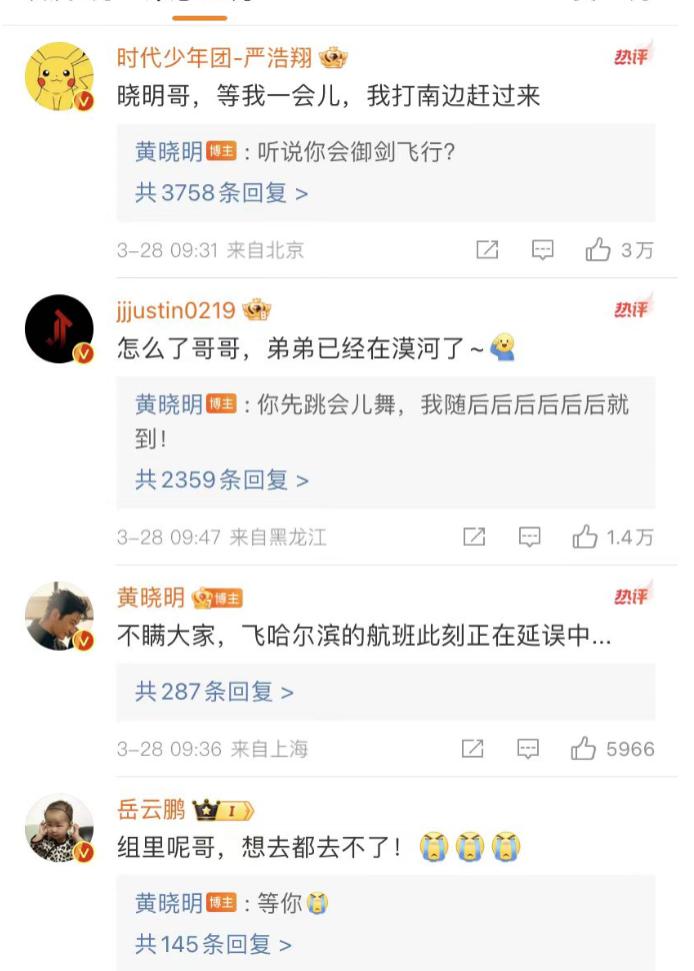Like 黄晓明's comment about the delayed flight

[x=584, y=748]
